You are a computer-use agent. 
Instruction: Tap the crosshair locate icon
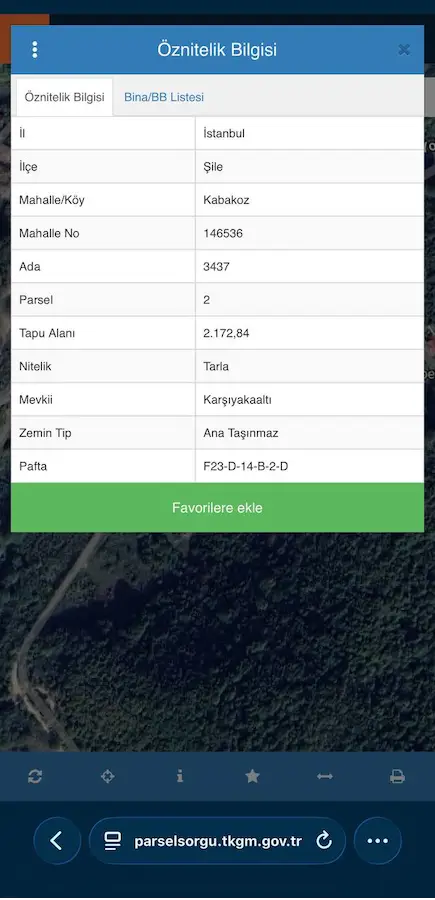pos(107,777)
